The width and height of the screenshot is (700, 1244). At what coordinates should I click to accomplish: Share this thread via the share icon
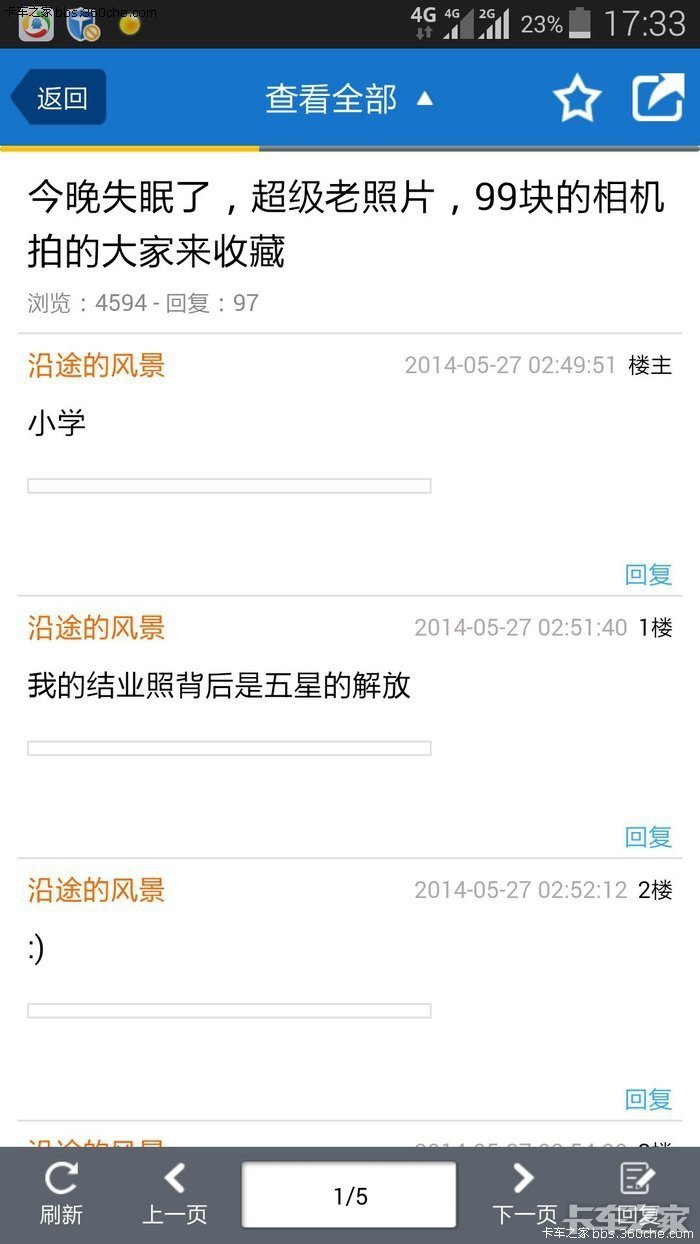point(657,98)
